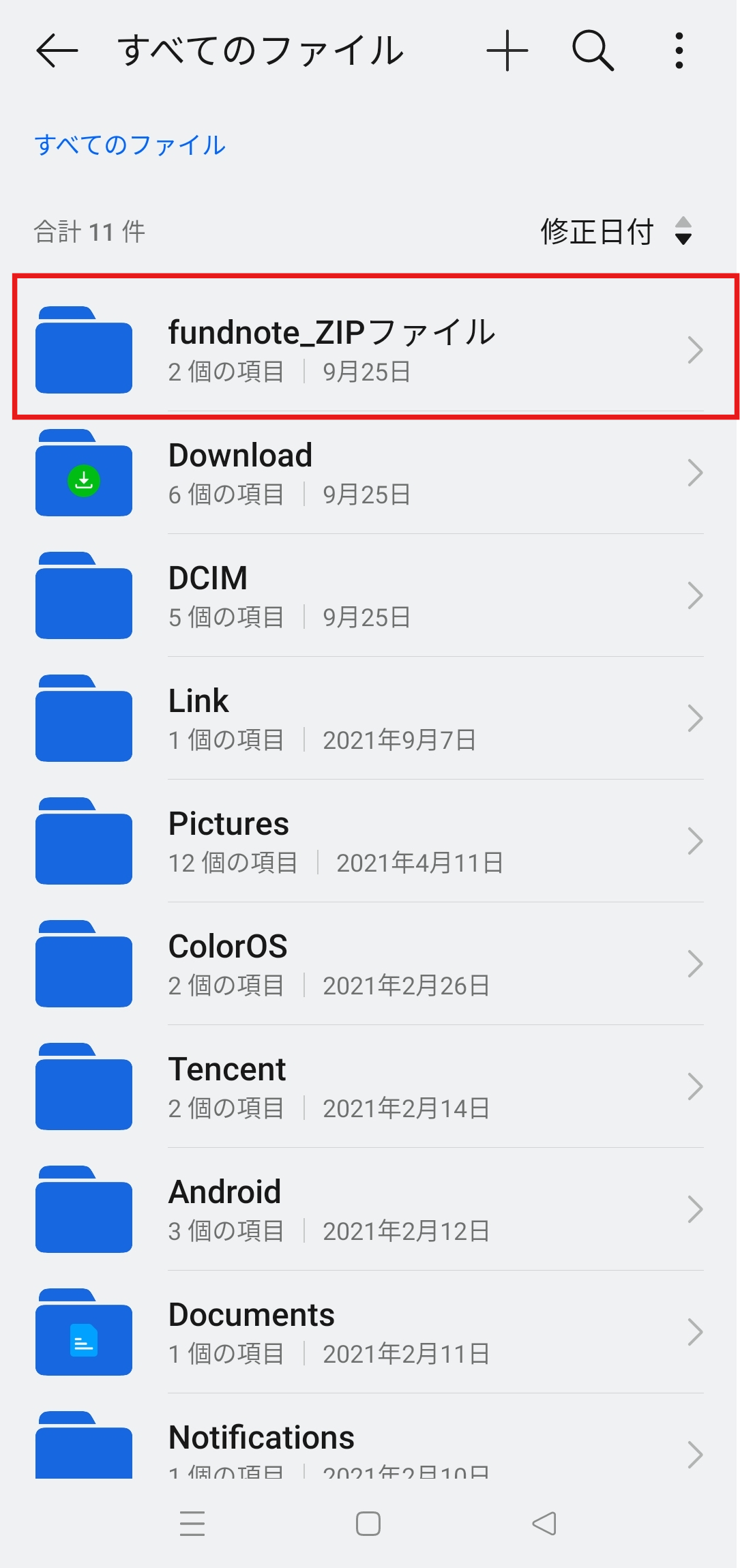Viewport: 740px width, 1568px height.
Task: Open the file search
Action: coord(592,51)
